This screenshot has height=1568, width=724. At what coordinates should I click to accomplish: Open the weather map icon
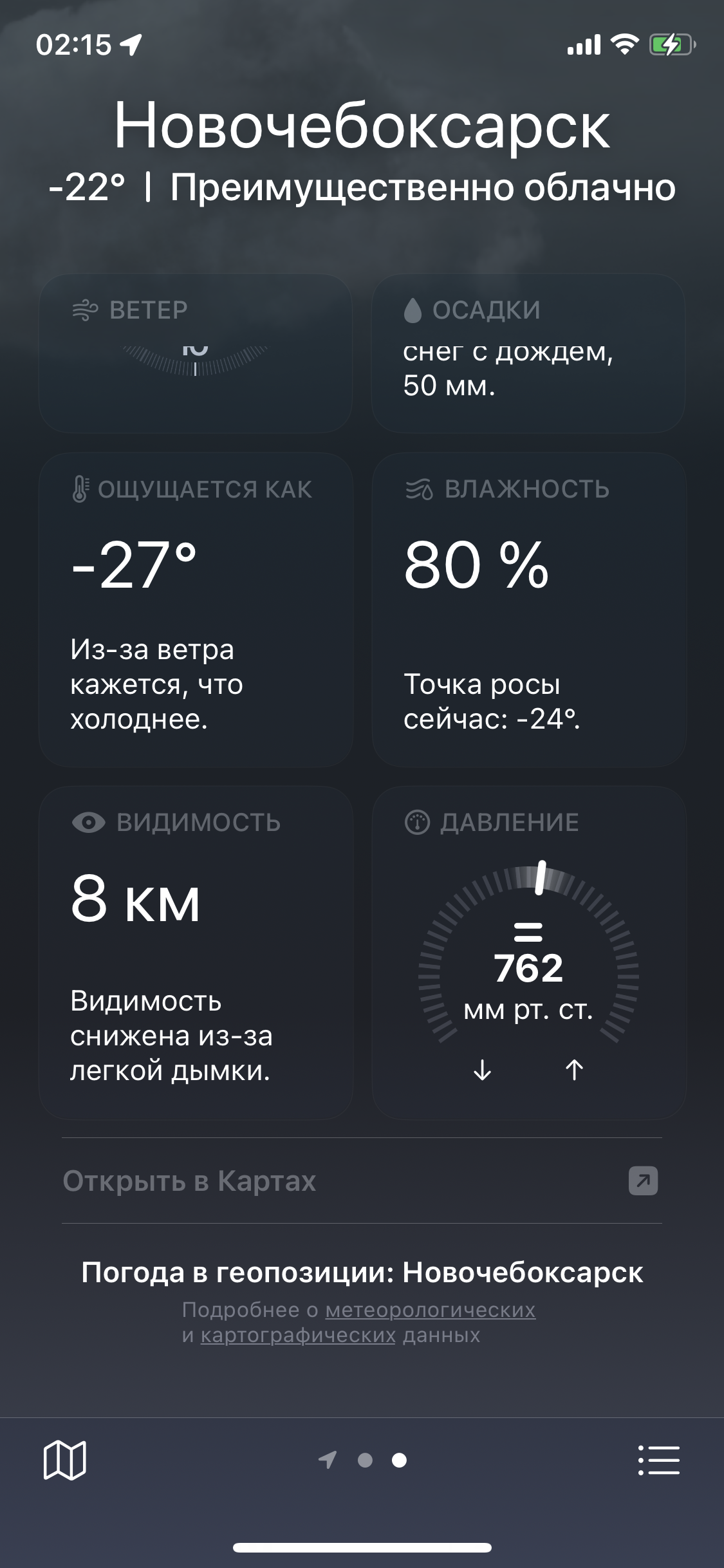pos(64,1460)
